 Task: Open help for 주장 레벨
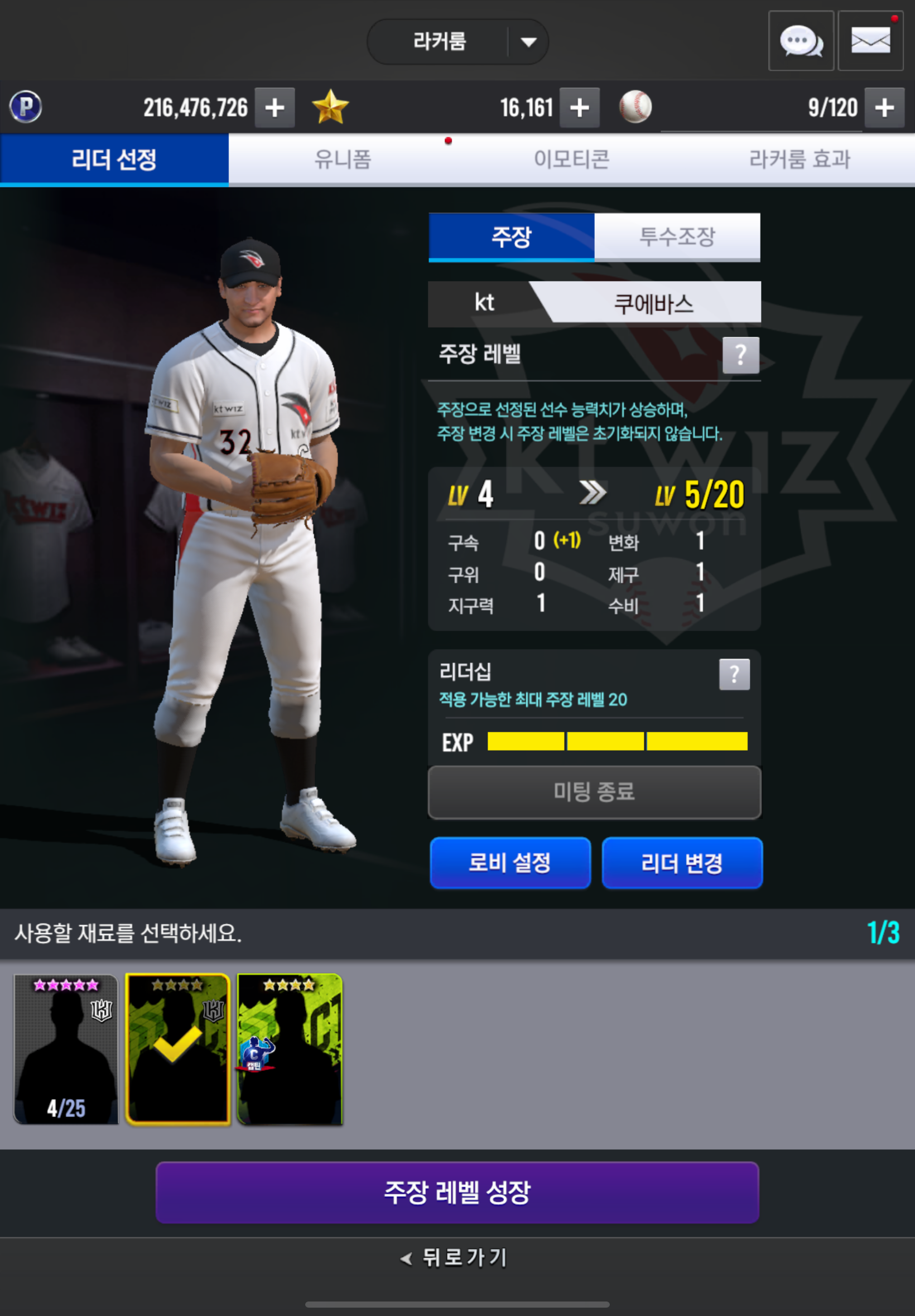[740, 355]
